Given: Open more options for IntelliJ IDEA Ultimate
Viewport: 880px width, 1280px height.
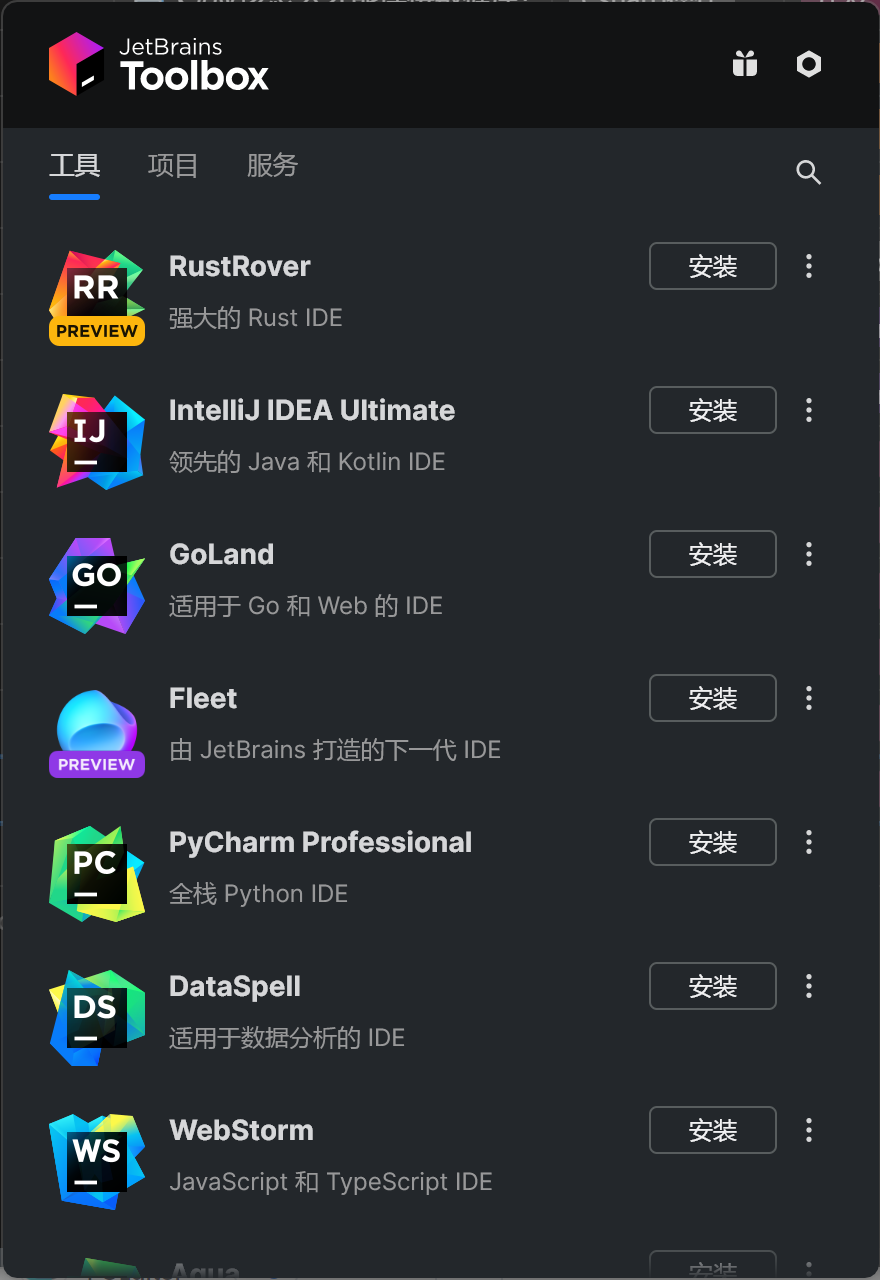Looking at the screenshot, I should click(809, 410).
